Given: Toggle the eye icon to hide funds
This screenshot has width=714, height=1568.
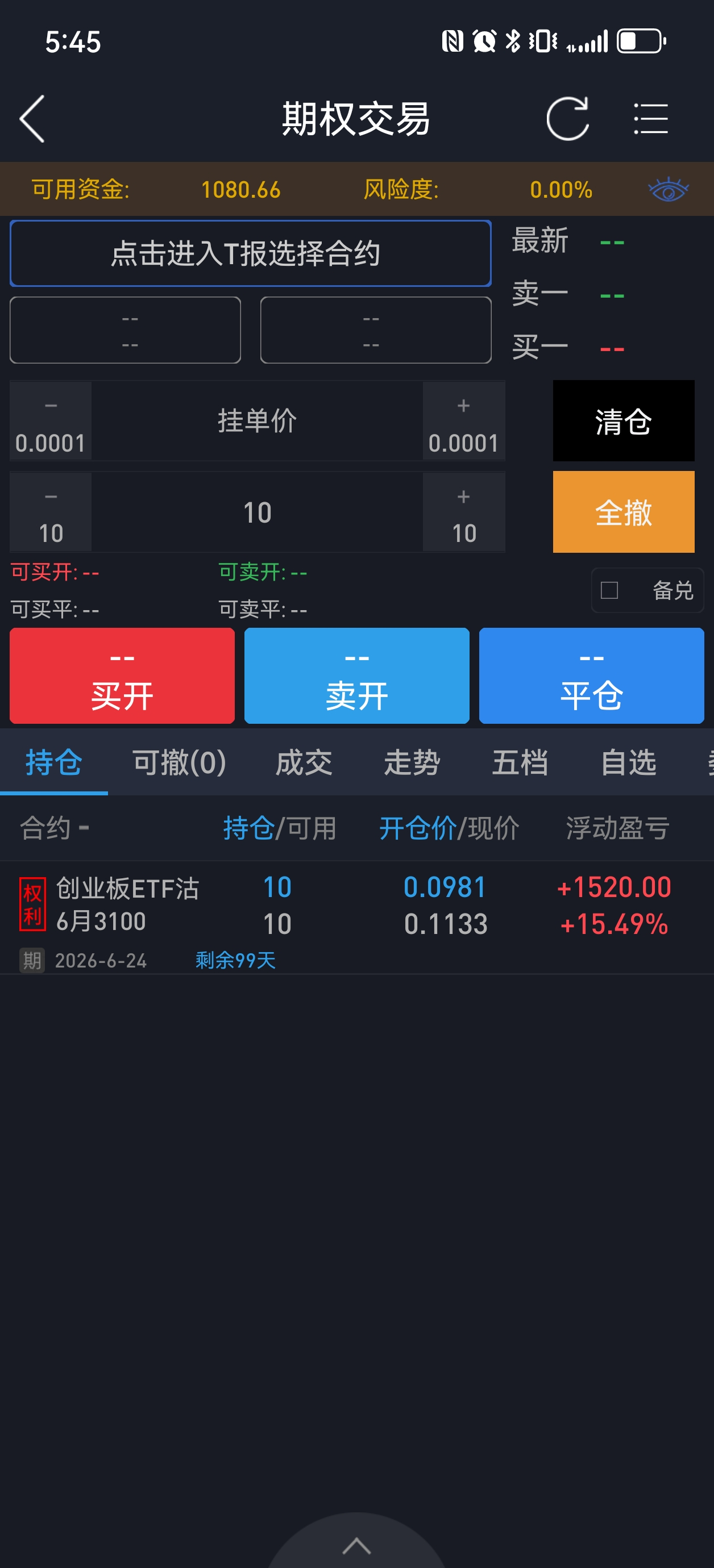Looking at the screenshot, I should point(668,190).
